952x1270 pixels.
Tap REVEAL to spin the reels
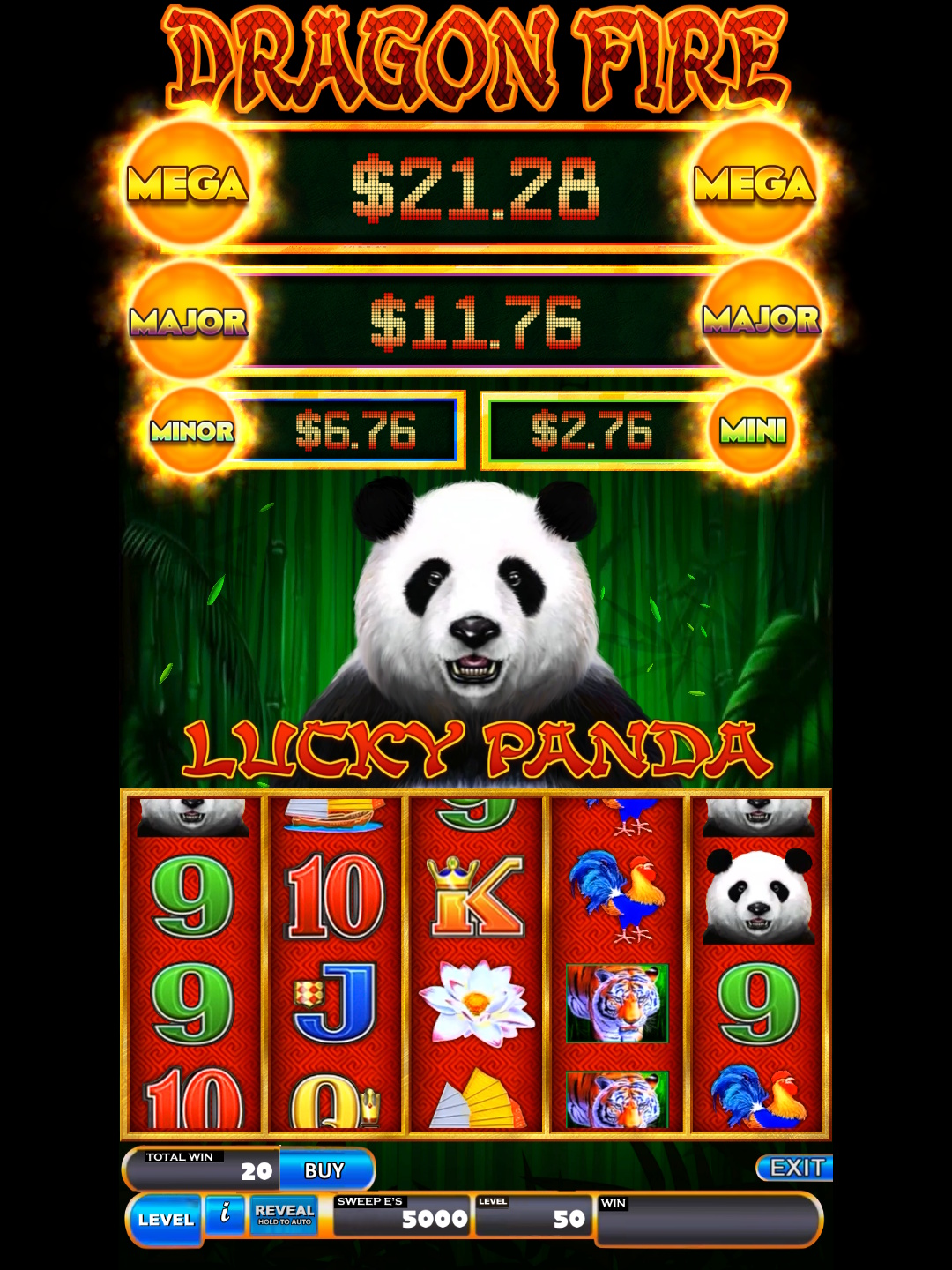[x=284, y=1214]
